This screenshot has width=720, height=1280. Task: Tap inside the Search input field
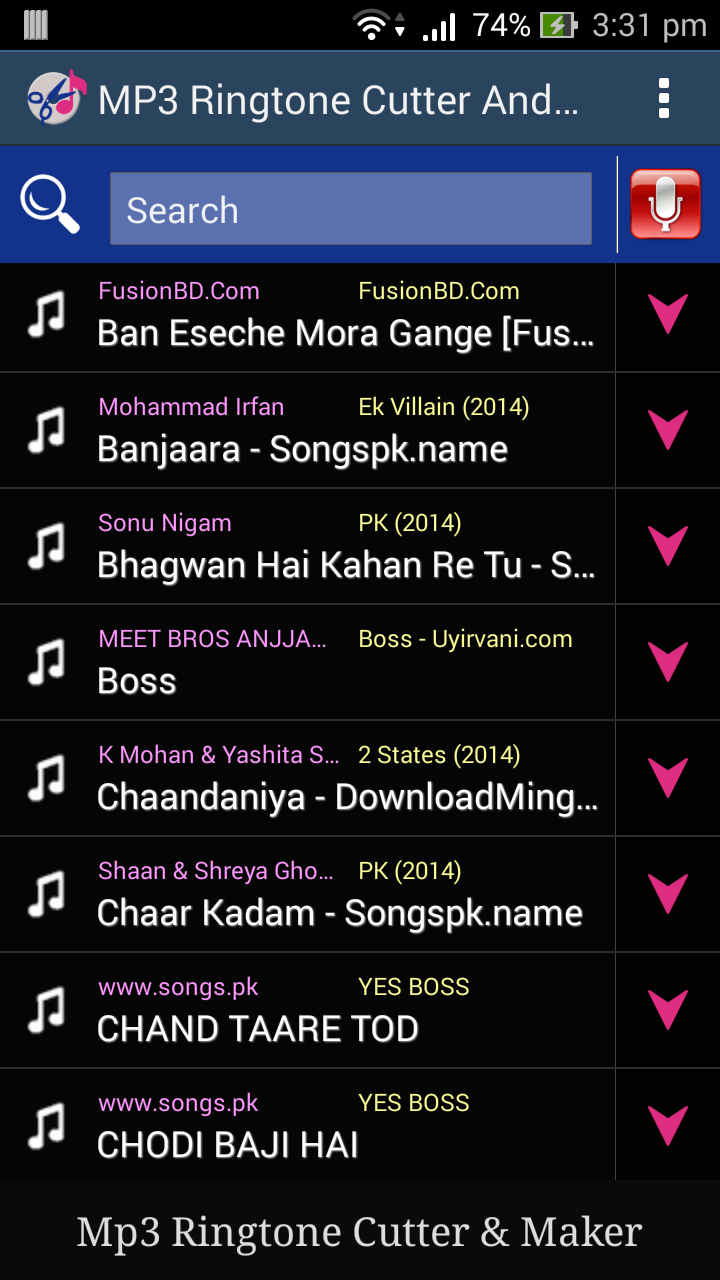click(350, 209)
